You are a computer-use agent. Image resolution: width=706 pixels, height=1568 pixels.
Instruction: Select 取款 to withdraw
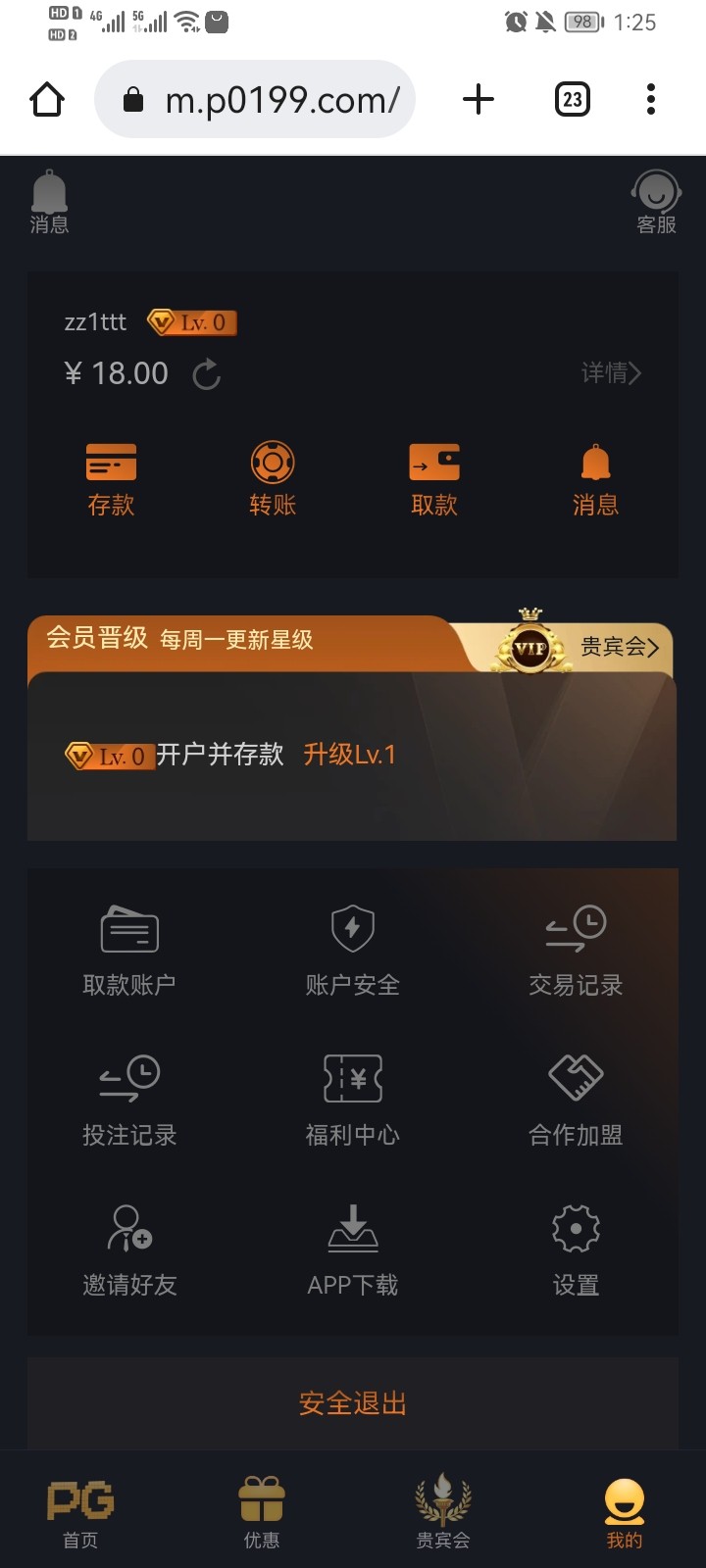[434, 479]
